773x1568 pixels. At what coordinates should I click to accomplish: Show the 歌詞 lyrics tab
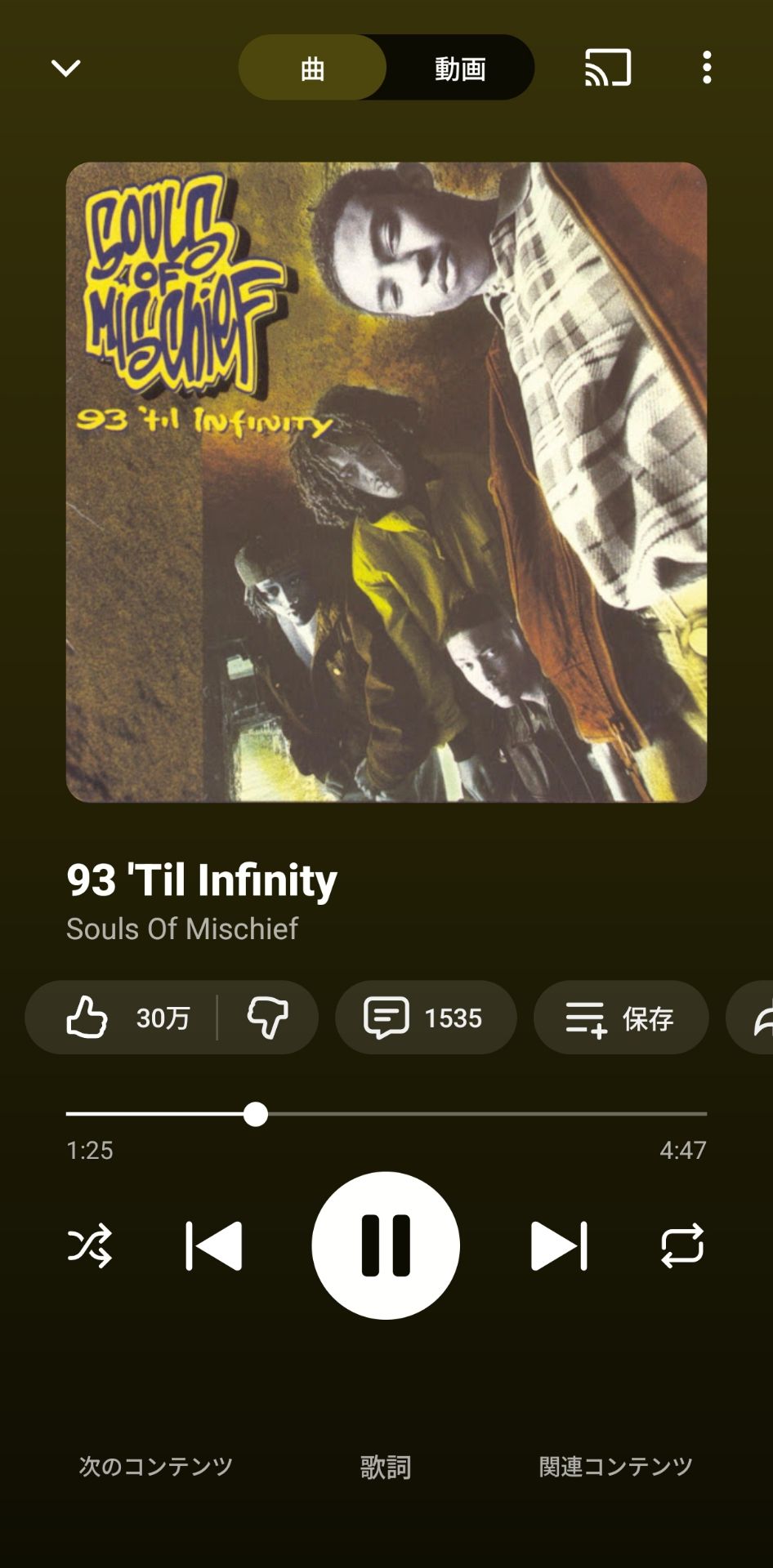tap(386, 1467)
